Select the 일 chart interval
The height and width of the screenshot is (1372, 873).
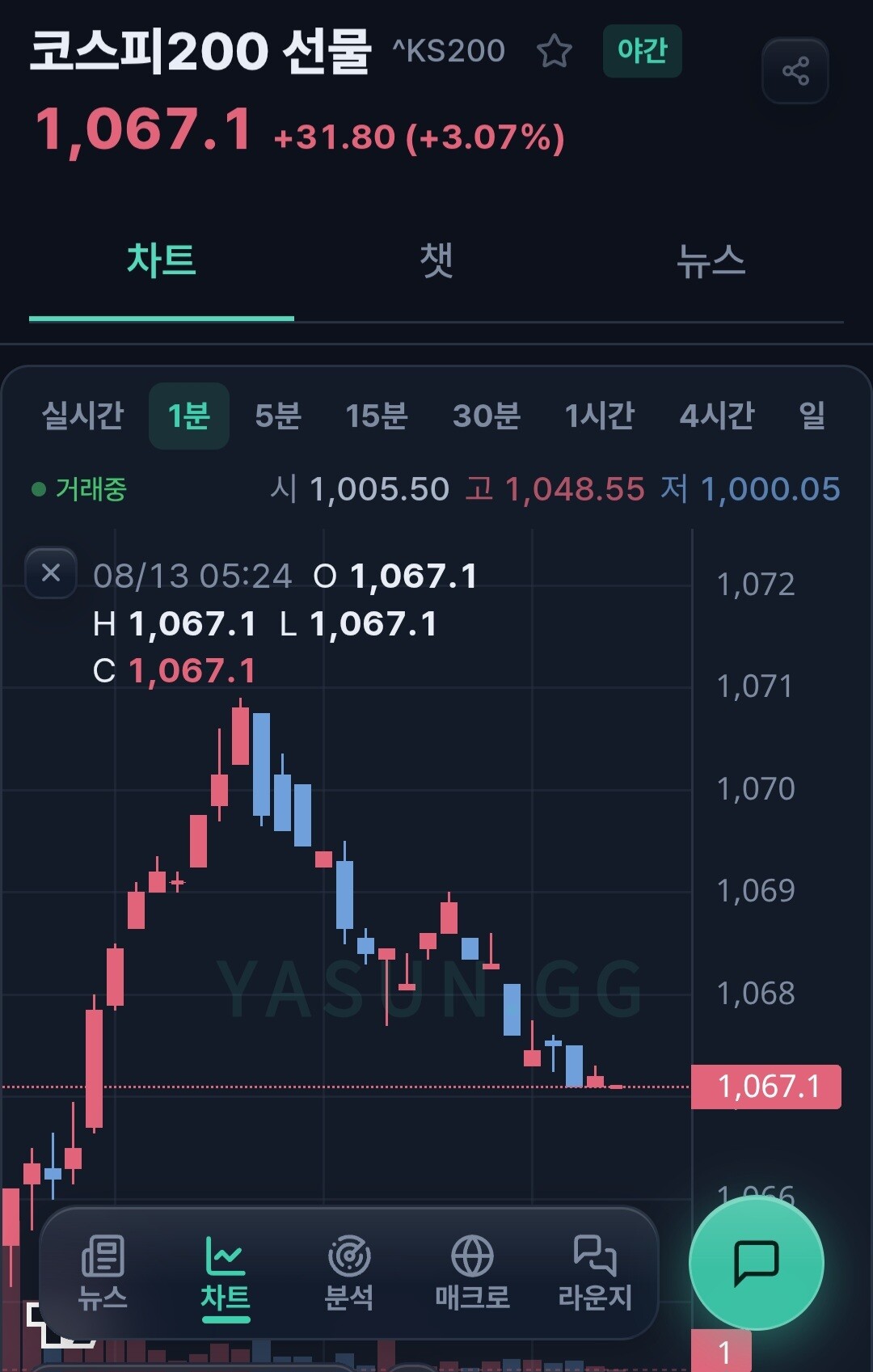812,416
